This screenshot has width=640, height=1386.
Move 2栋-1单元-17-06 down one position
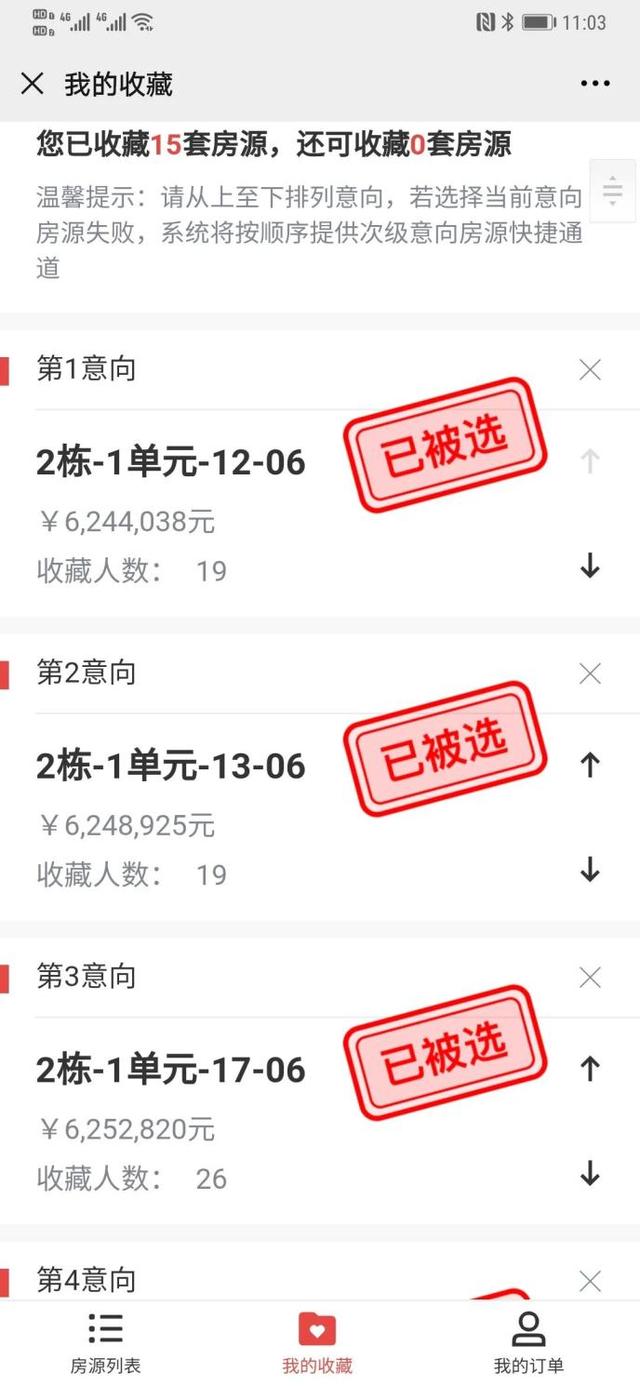point(590,1174)
